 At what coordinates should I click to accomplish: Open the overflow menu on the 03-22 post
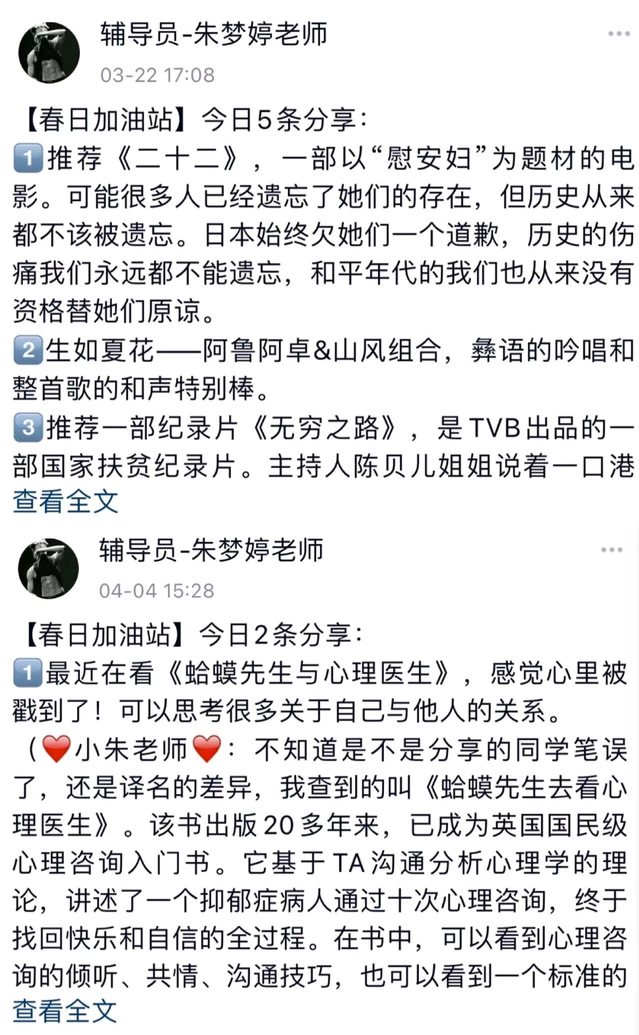pyautogui.click(x=613, y=35)
